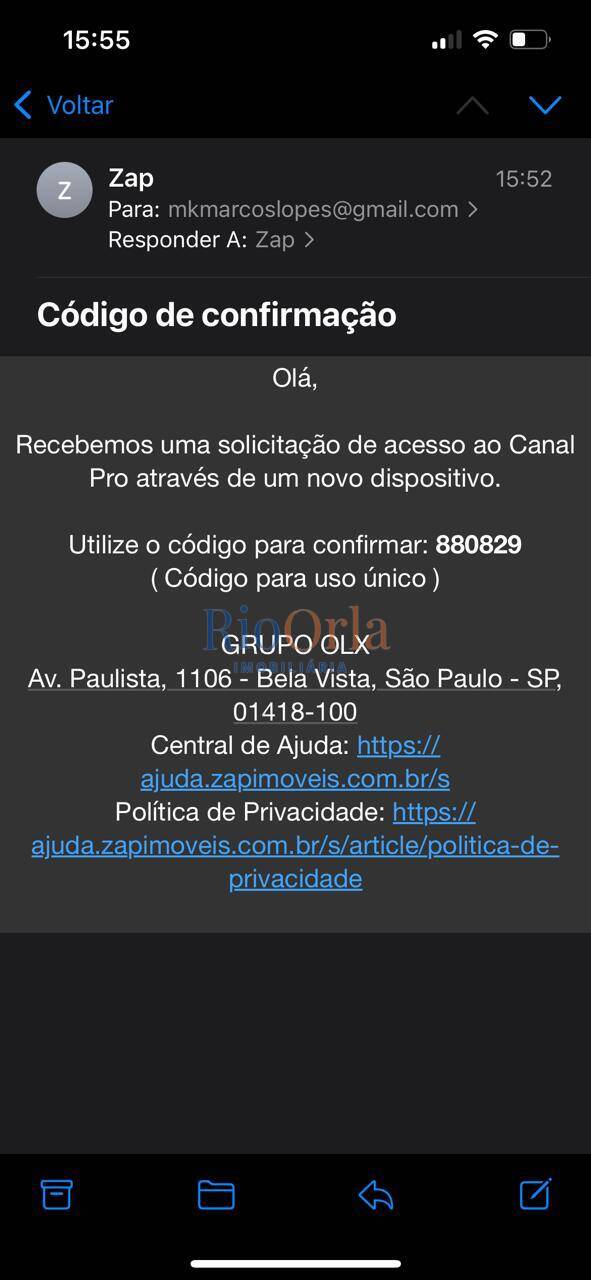The height and width of the screenshot is (1280, 591).
Task: Go back with the Voltar button
Action: pos(63,105)
